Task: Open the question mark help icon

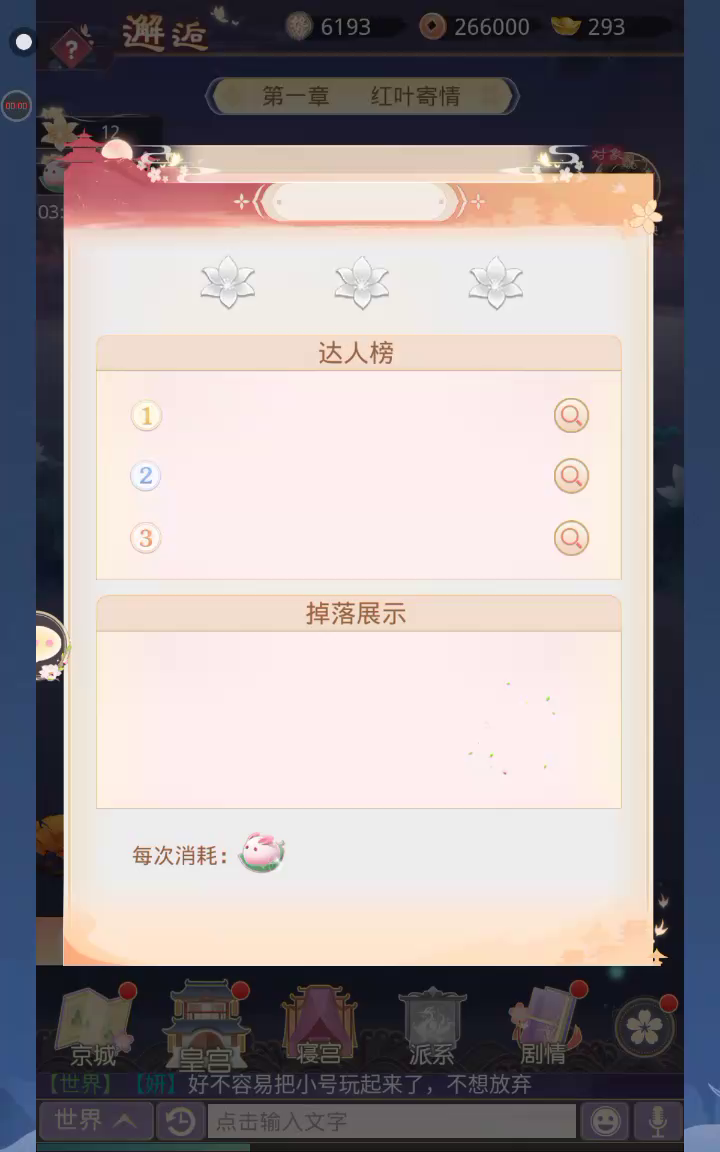Action: (x=71, y=47)
